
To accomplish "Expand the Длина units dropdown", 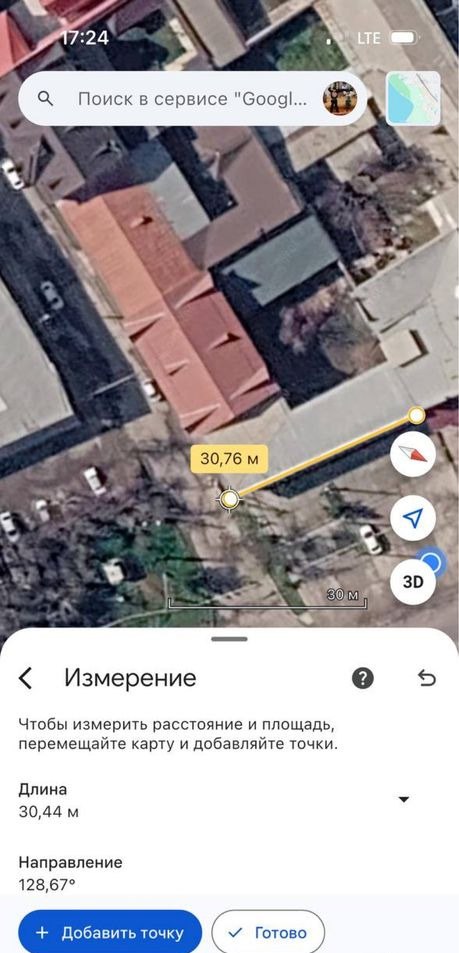I will pyautogui.click(x=404, y=800).
